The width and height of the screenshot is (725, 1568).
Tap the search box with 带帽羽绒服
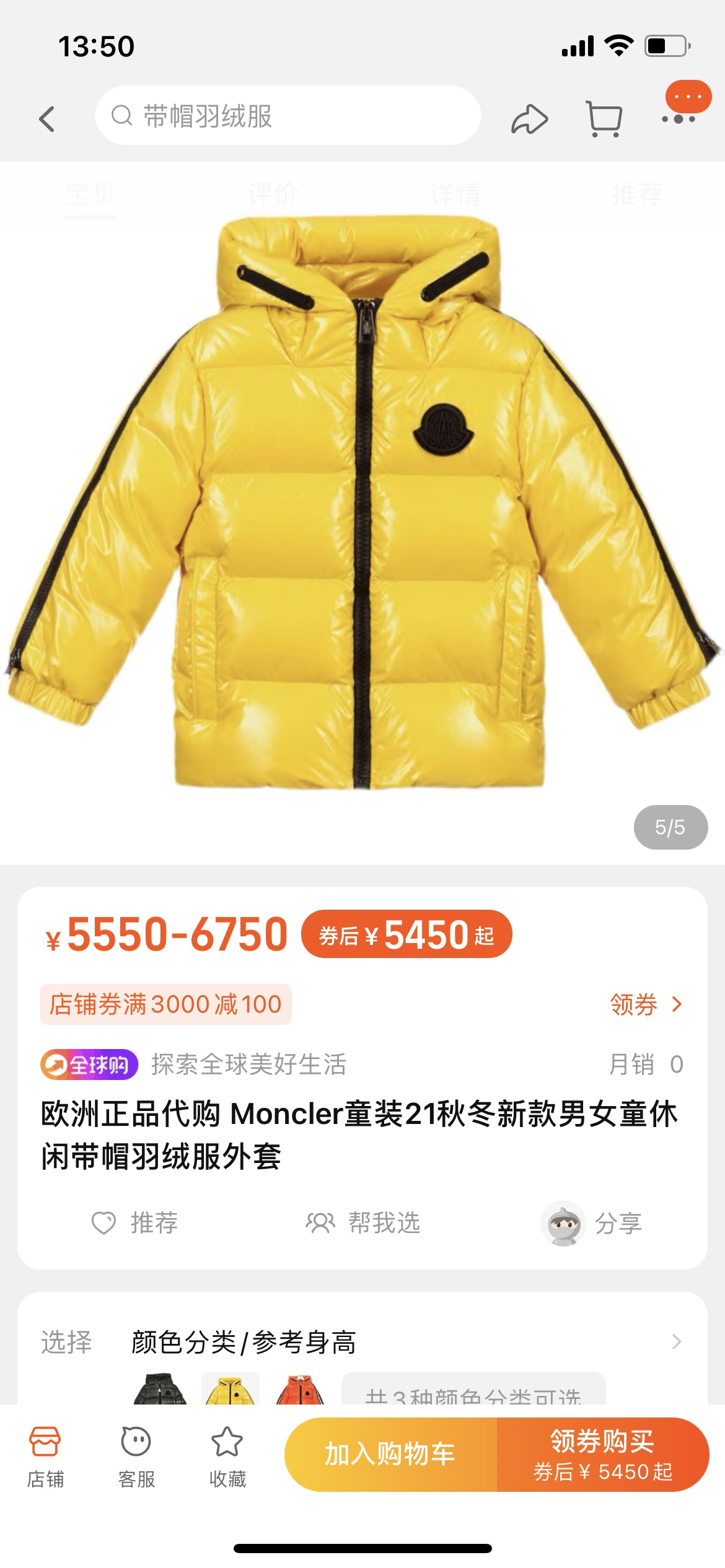coord(288,116)
